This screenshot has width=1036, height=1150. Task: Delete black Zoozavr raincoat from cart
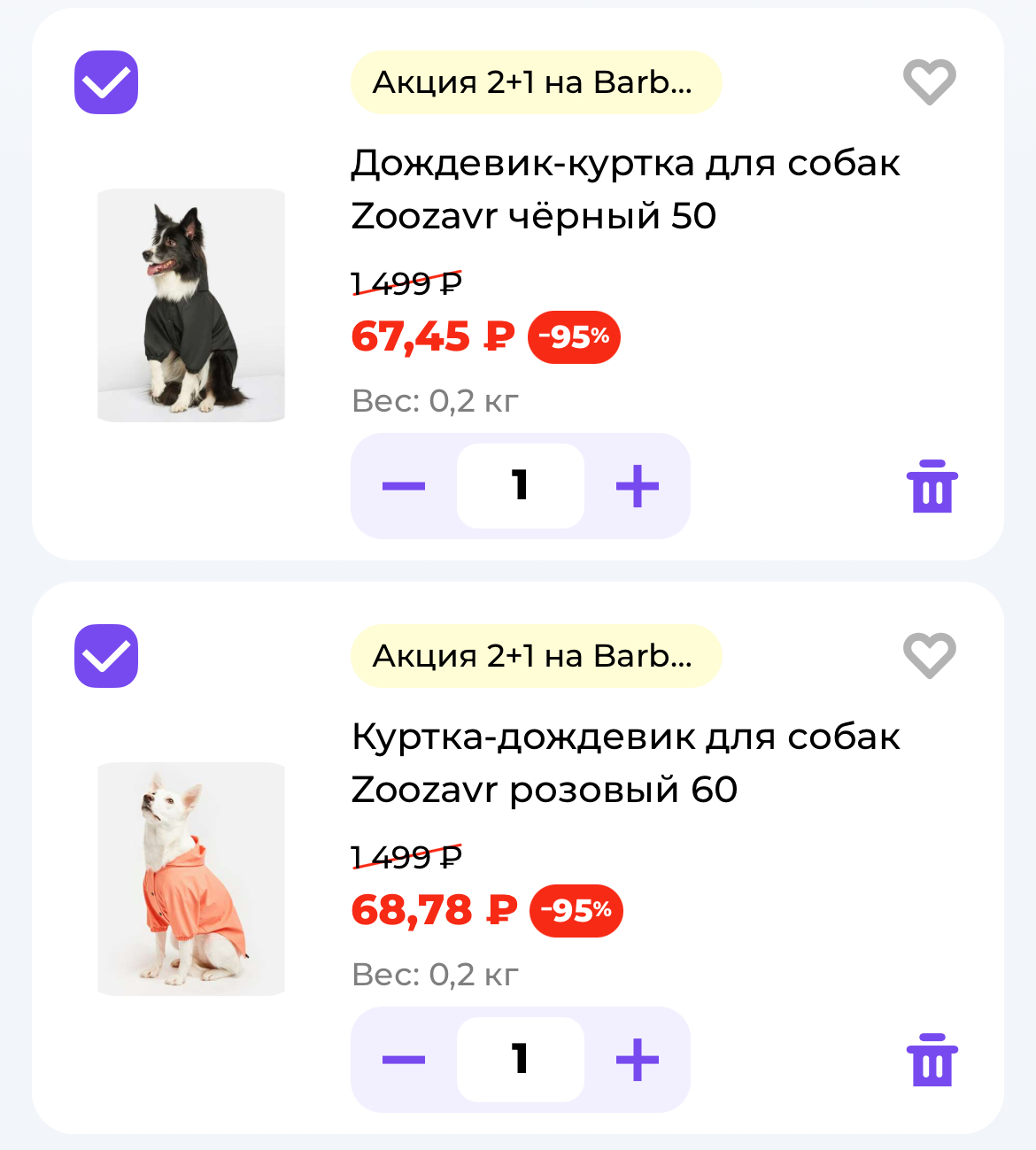coord(932,486)
